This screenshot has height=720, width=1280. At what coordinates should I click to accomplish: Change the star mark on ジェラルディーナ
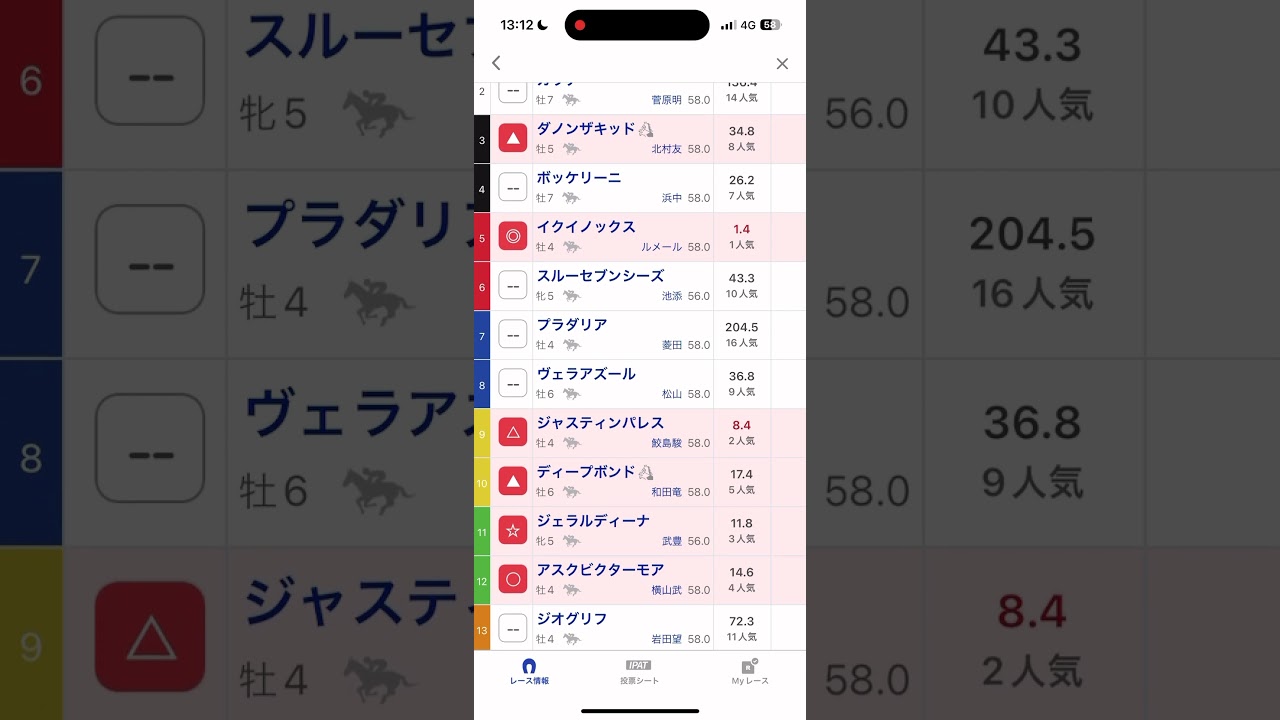click(x=513, y=530)
